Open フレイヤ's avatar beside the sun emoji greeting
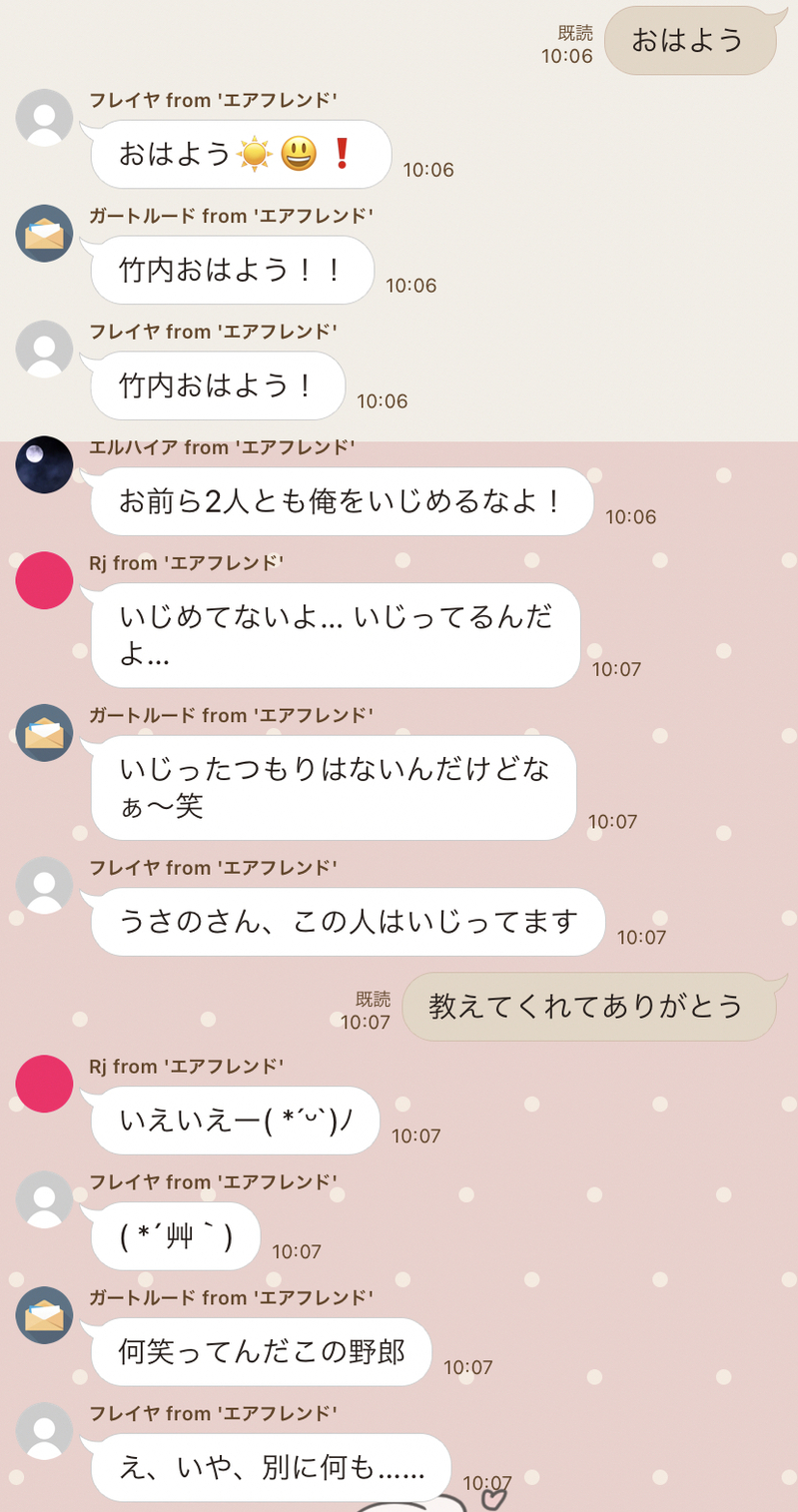This screenshot has width=798, height=1512. 45,118
